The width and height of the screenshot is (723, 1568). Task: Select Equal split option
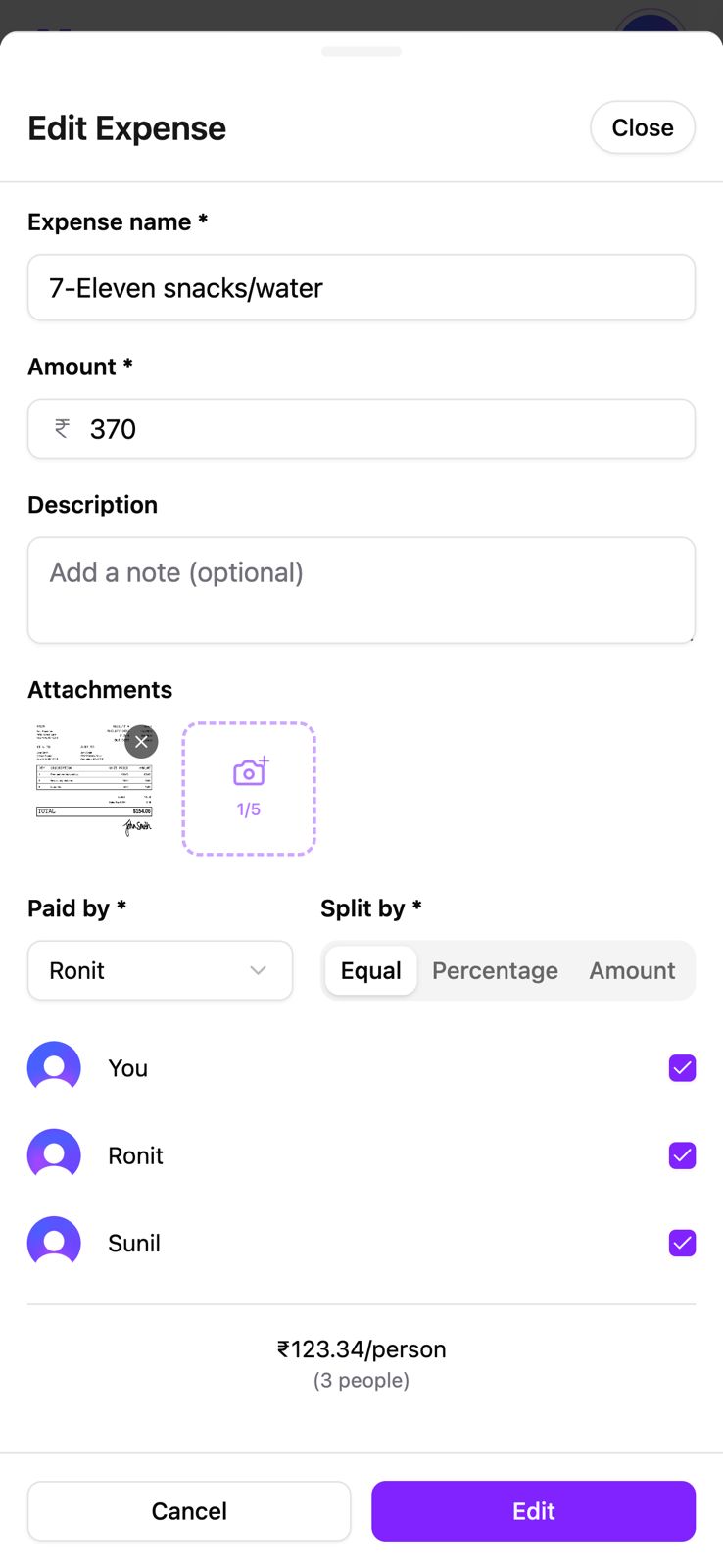pos(370,970)
